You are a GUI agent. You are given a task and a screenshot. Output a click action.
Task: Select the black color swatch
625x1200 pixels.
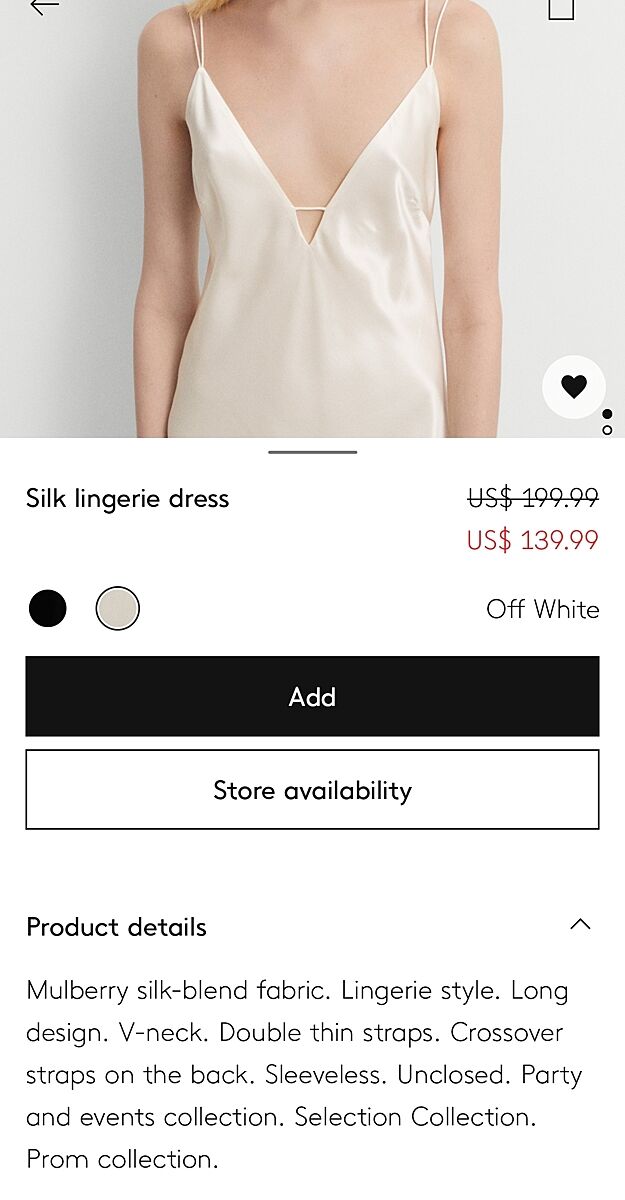click(x=48, y=608)
